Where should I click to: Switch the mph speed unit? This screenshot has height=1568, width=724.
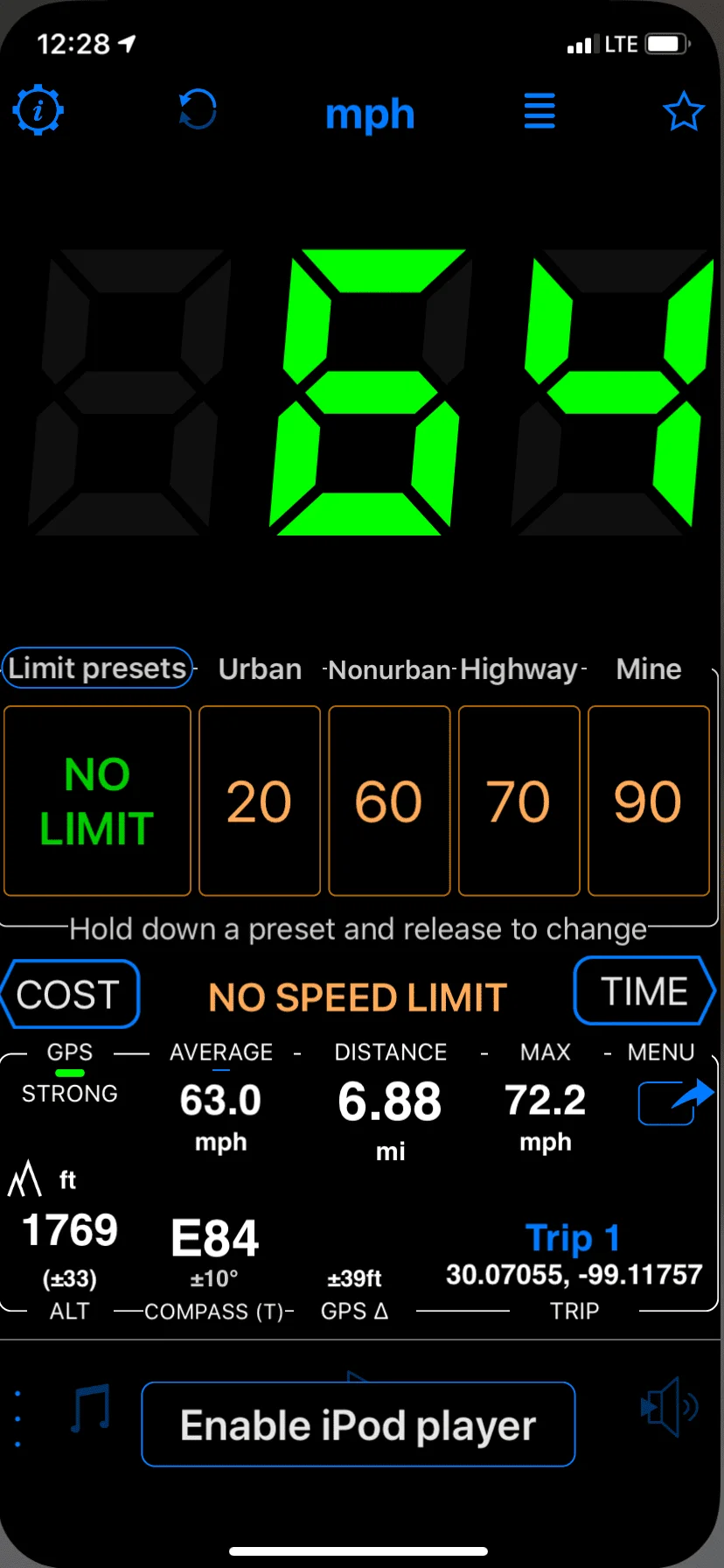[x=370, y=114]
